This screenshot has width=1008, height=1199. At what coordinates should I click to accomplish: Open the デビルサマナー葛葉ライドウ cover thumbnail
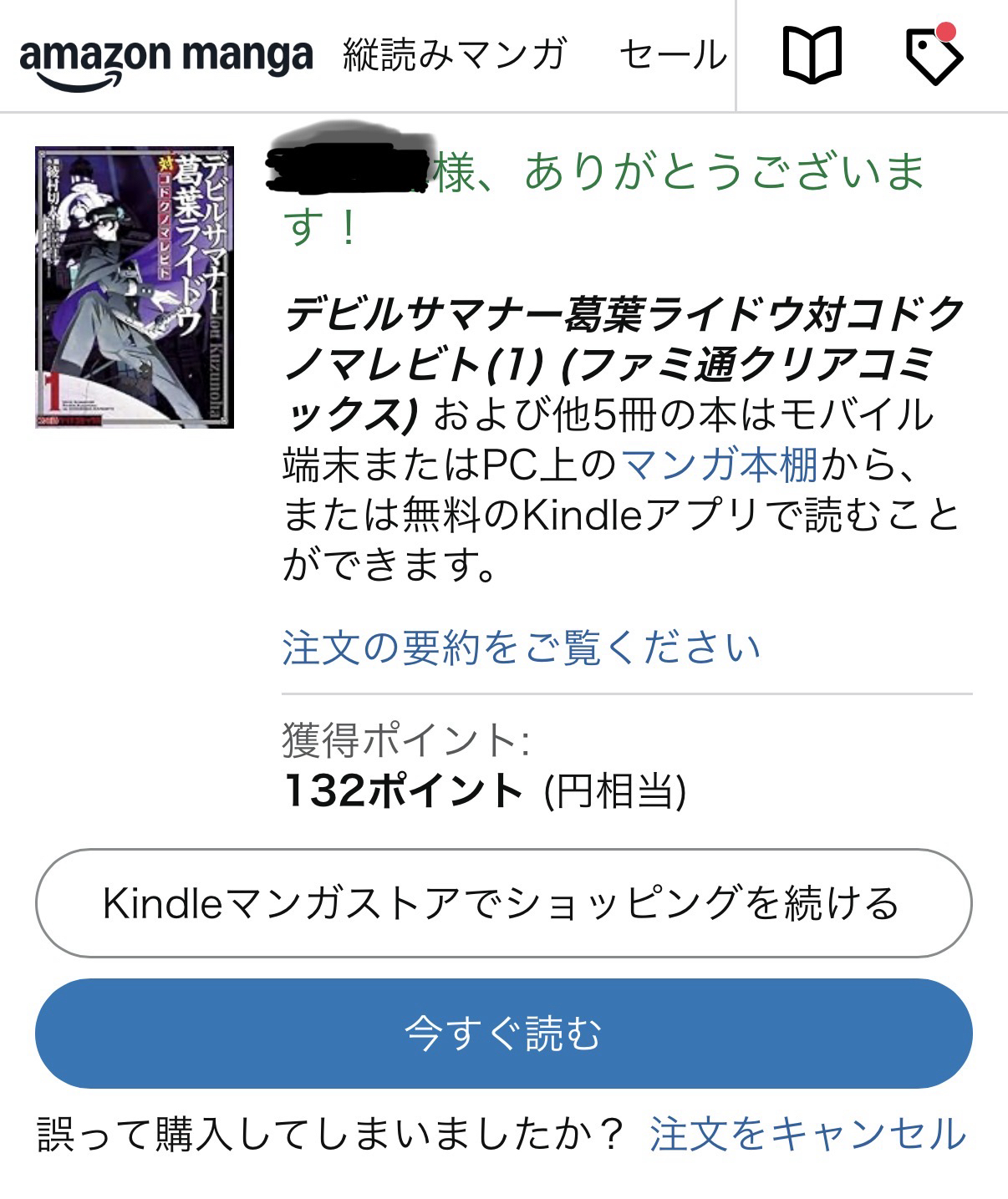[x=135, y=287]
